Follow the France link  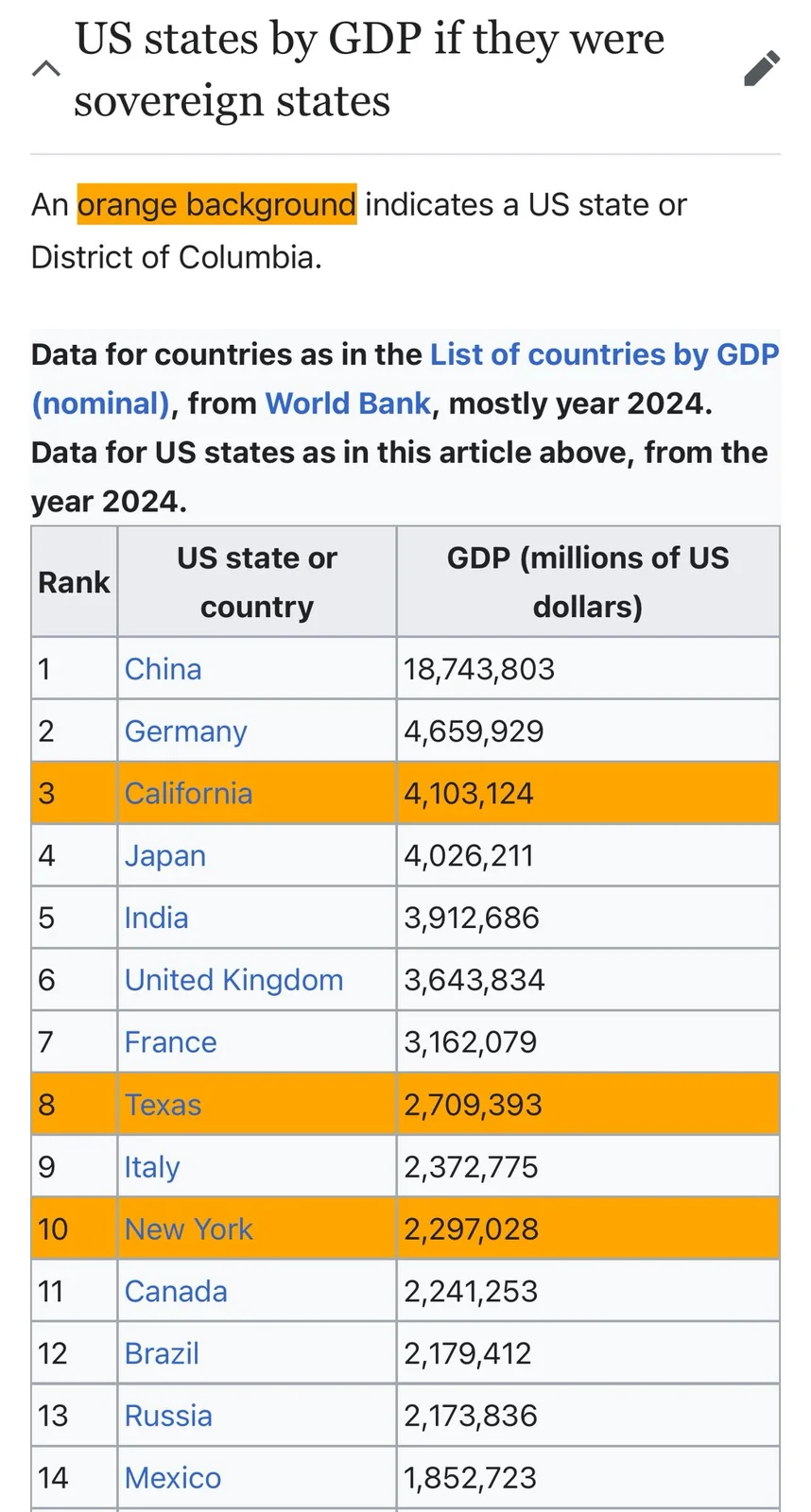(170, 1042)
